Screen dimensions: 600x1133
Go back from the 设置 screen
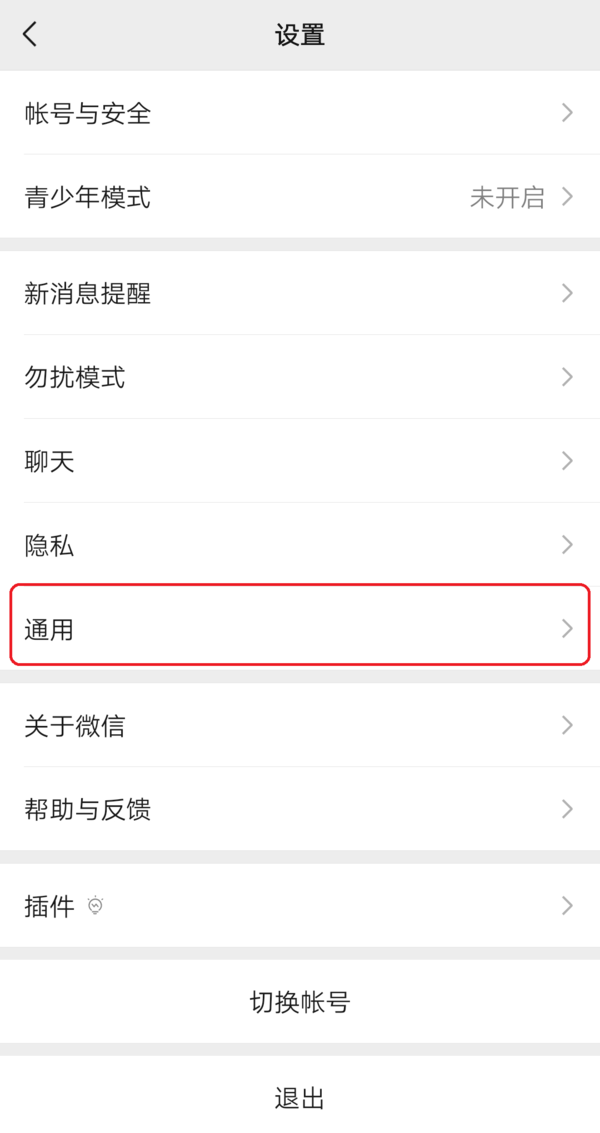30,34
